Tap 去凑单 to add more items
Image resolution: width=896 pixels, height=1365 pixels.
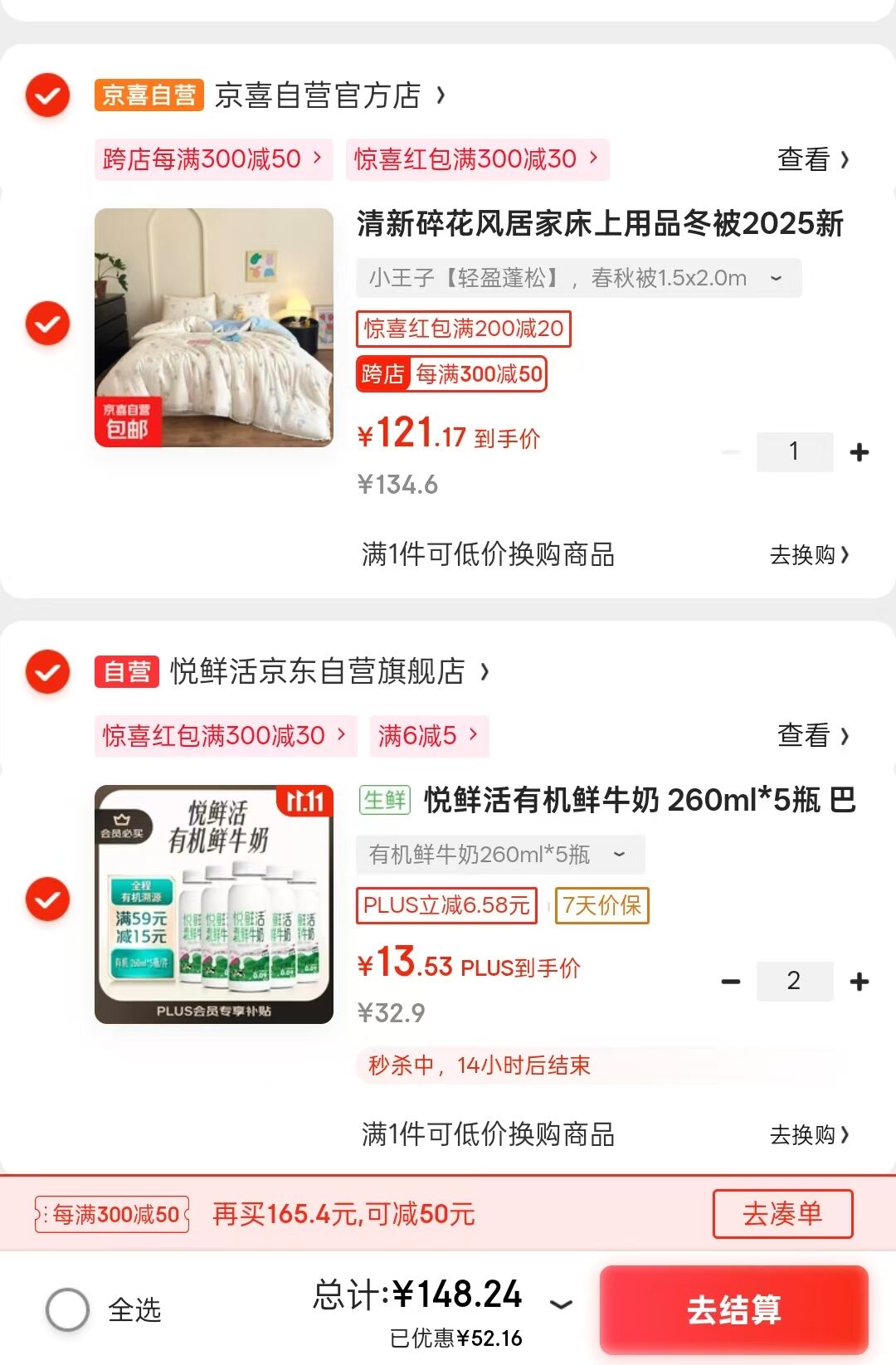782,1214
